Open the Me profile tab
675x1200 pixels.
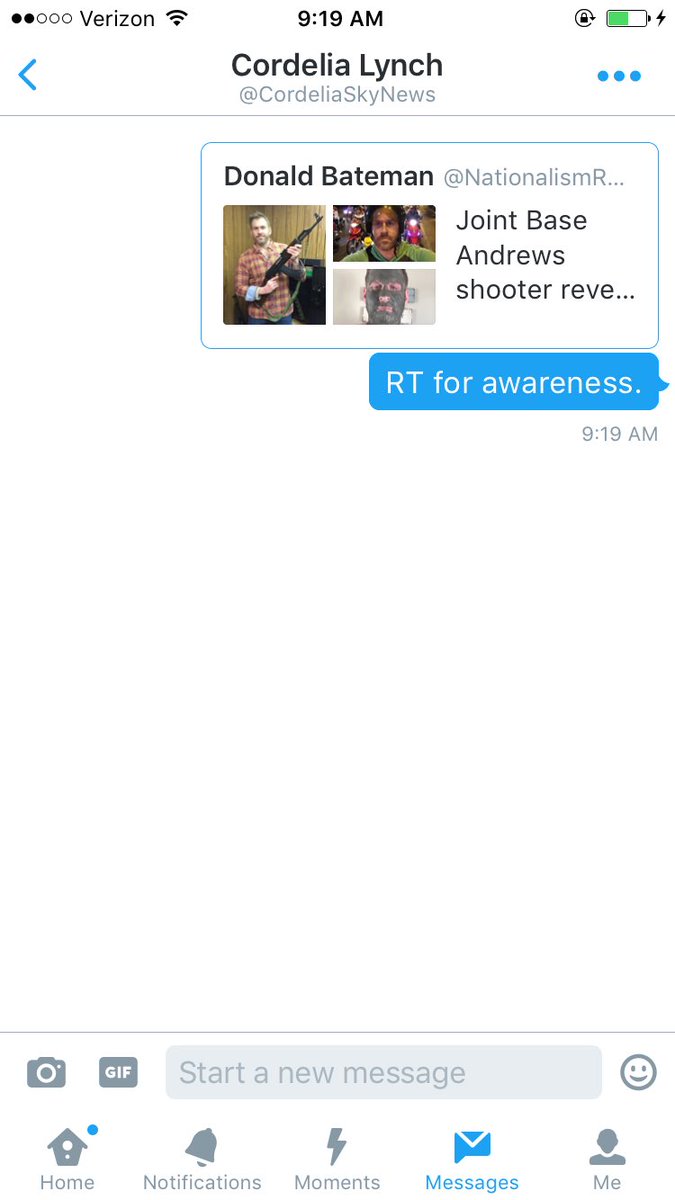607,1159
